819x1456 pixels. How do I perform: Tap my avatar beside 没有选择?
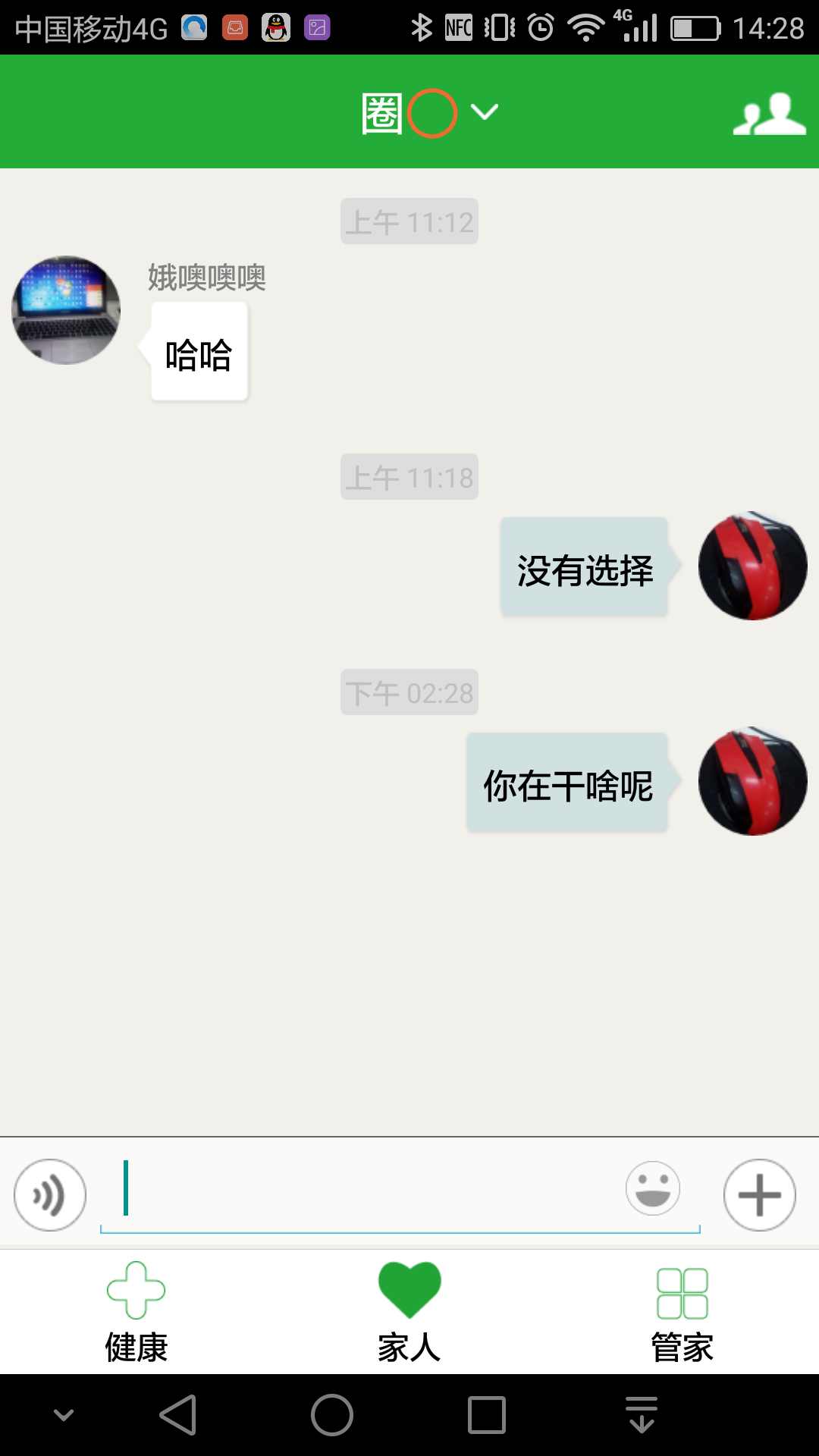tap(752, 566)
